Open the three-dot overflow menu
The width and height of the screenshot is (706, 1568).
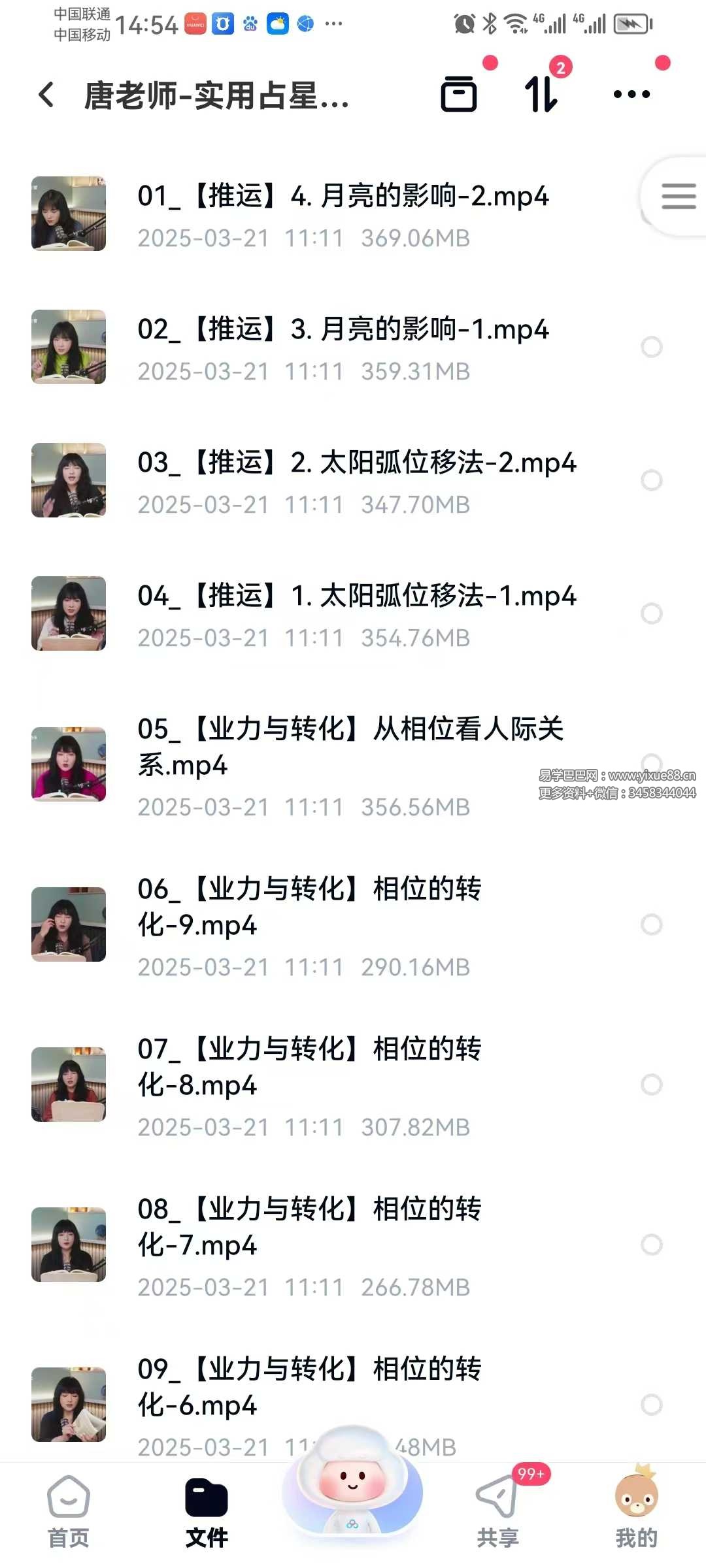[x=631, y=94]
